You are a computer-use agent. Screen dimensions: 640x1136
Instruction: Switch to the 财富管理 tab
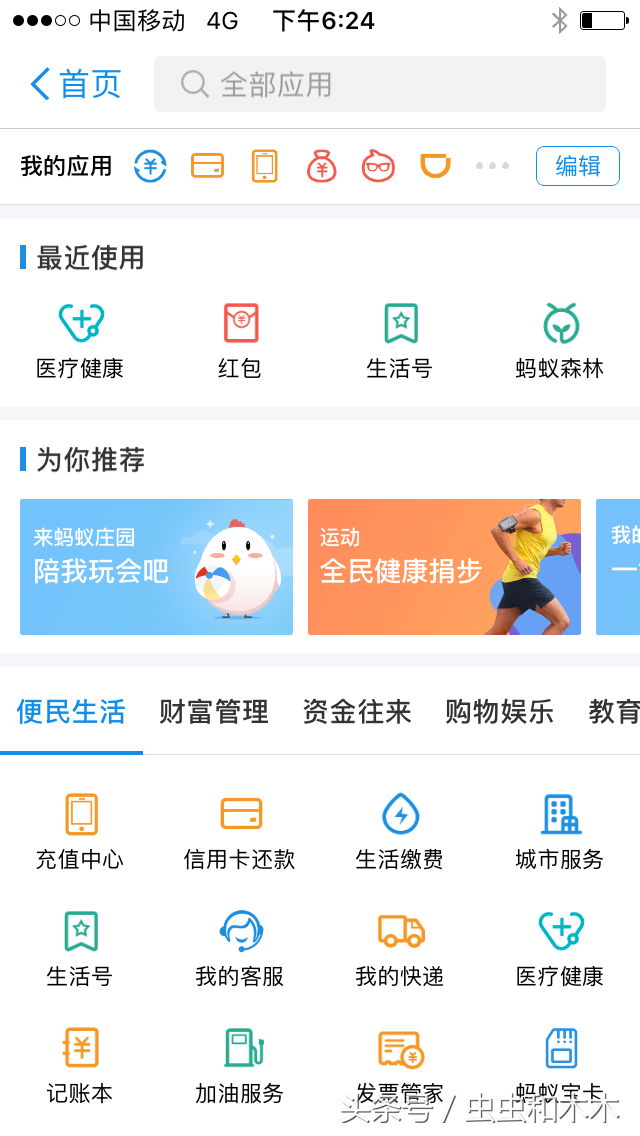(x=214, y=712)
